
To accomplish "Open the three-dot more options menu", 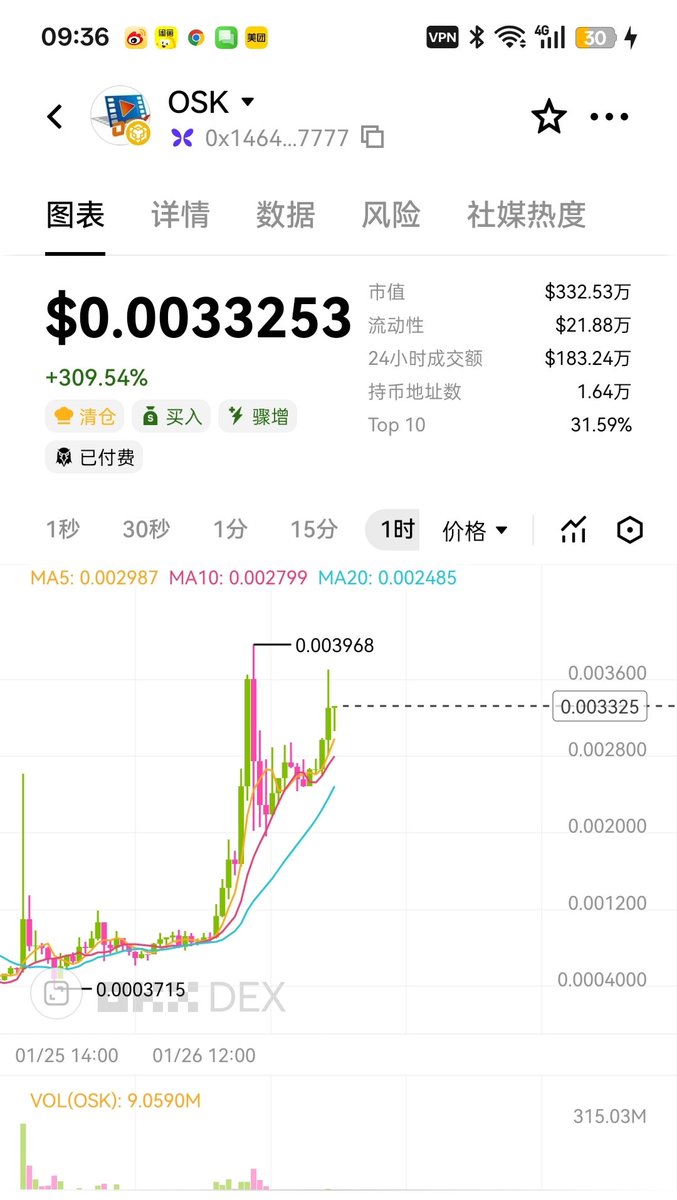I will [x=609, y=117].
